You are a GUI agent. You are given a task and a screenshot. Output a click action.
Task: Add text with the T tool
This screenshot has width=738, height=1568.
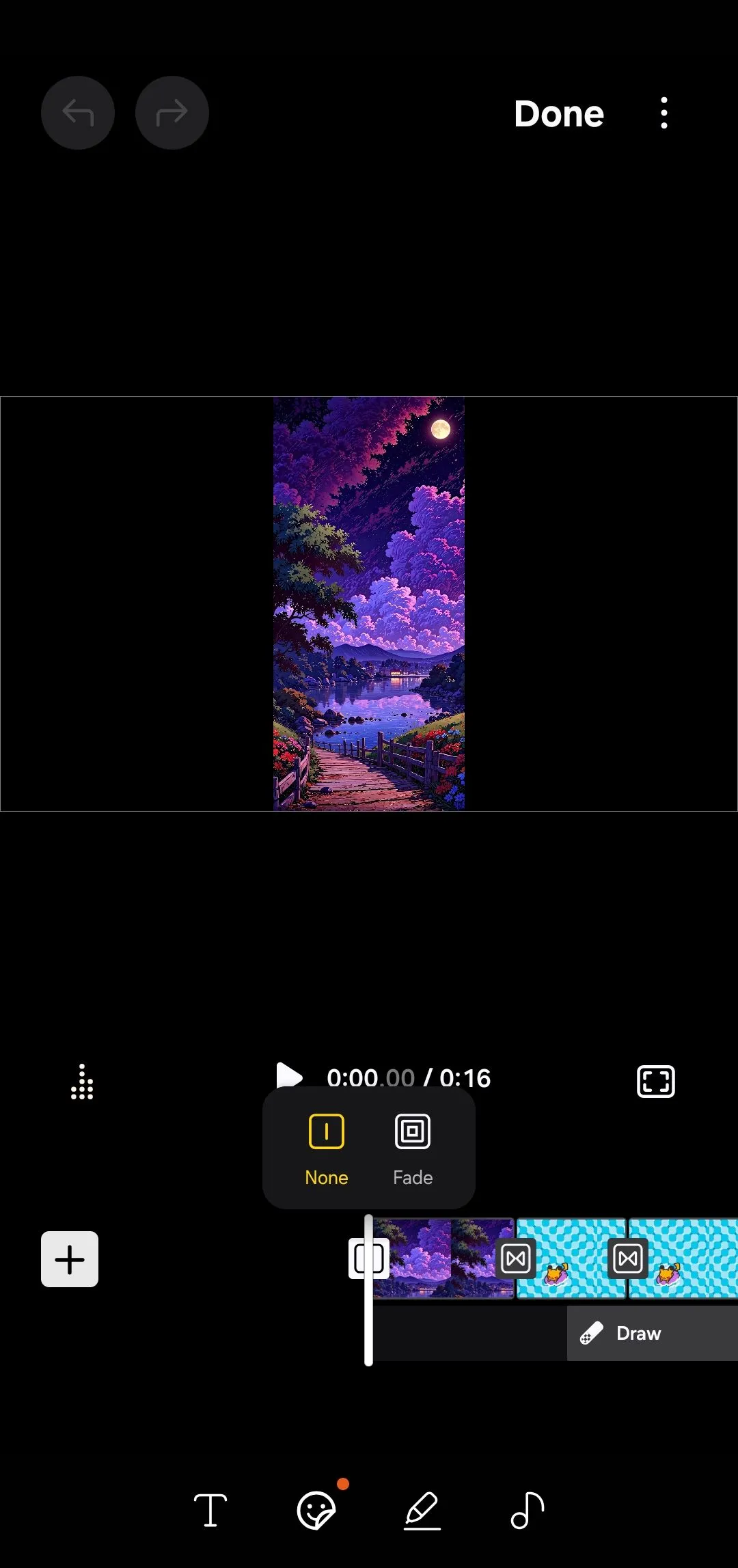[210, 1510]
